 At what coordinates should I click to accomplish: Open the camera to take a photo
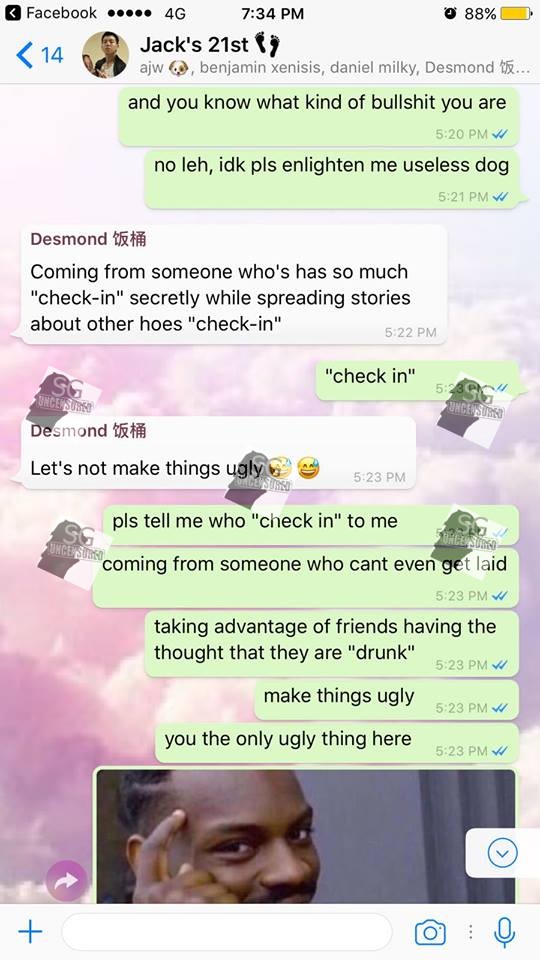pyautogui.click(x=430, y=932)
